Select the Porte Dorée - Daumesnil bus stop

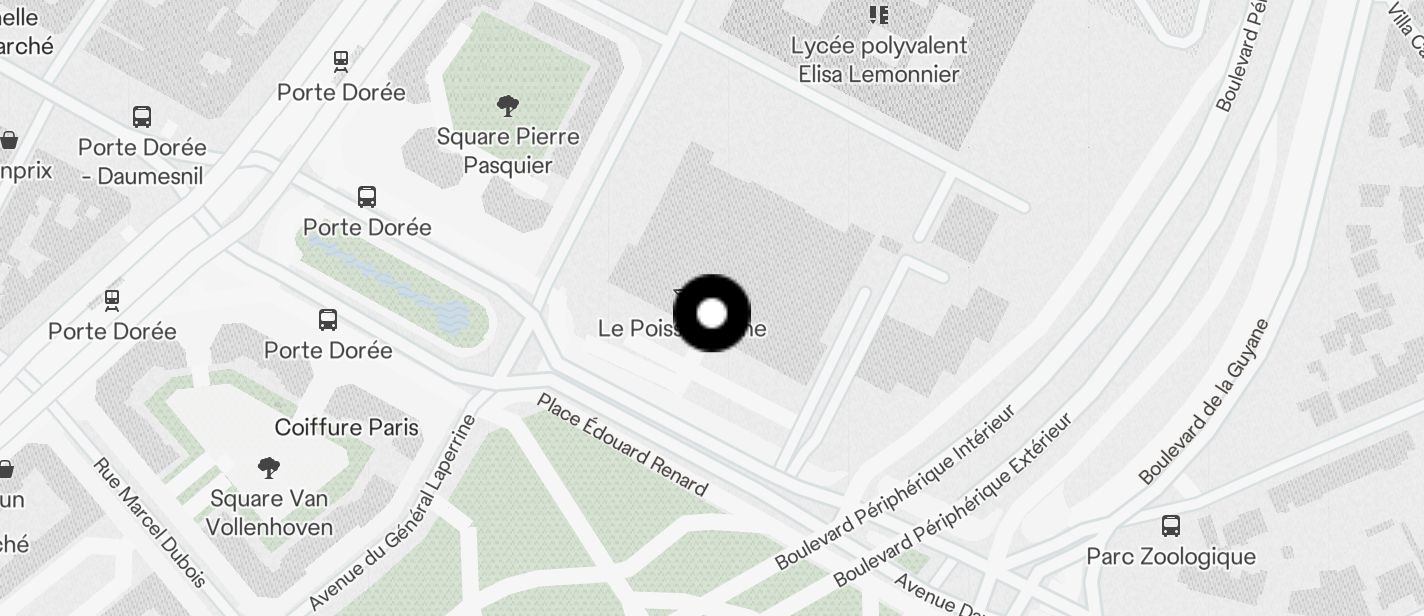point(142,117)
